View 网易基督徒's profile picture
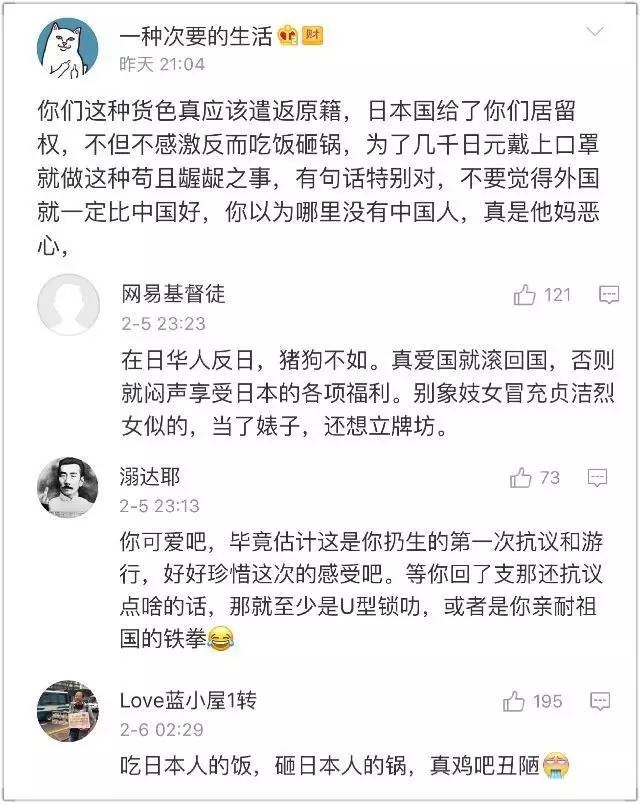This screenshot has width=640, height=804. (x=68, y=304)
